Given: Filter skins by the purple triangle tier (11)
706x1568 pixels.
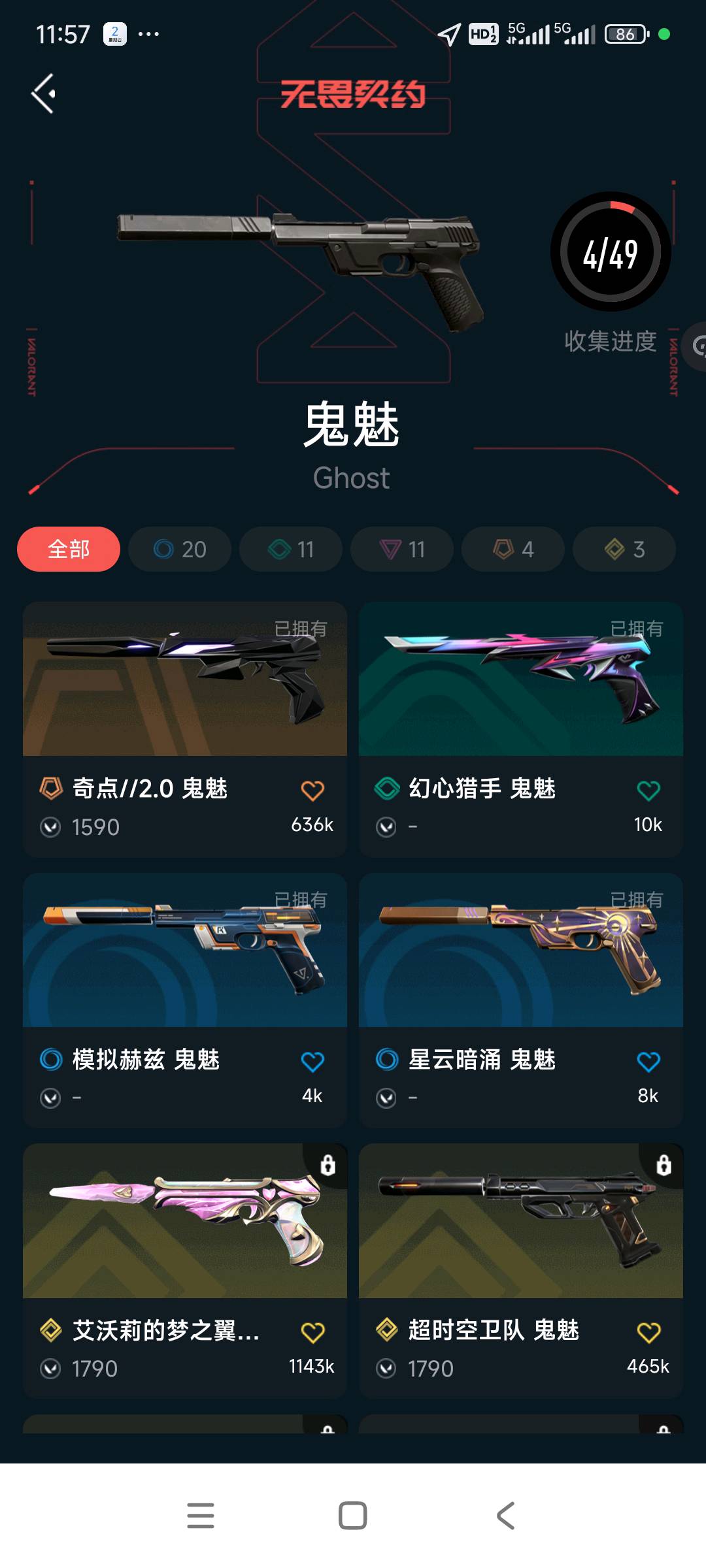Looking at the screenshot, I should pyautogui.click(x=402, y=549).
